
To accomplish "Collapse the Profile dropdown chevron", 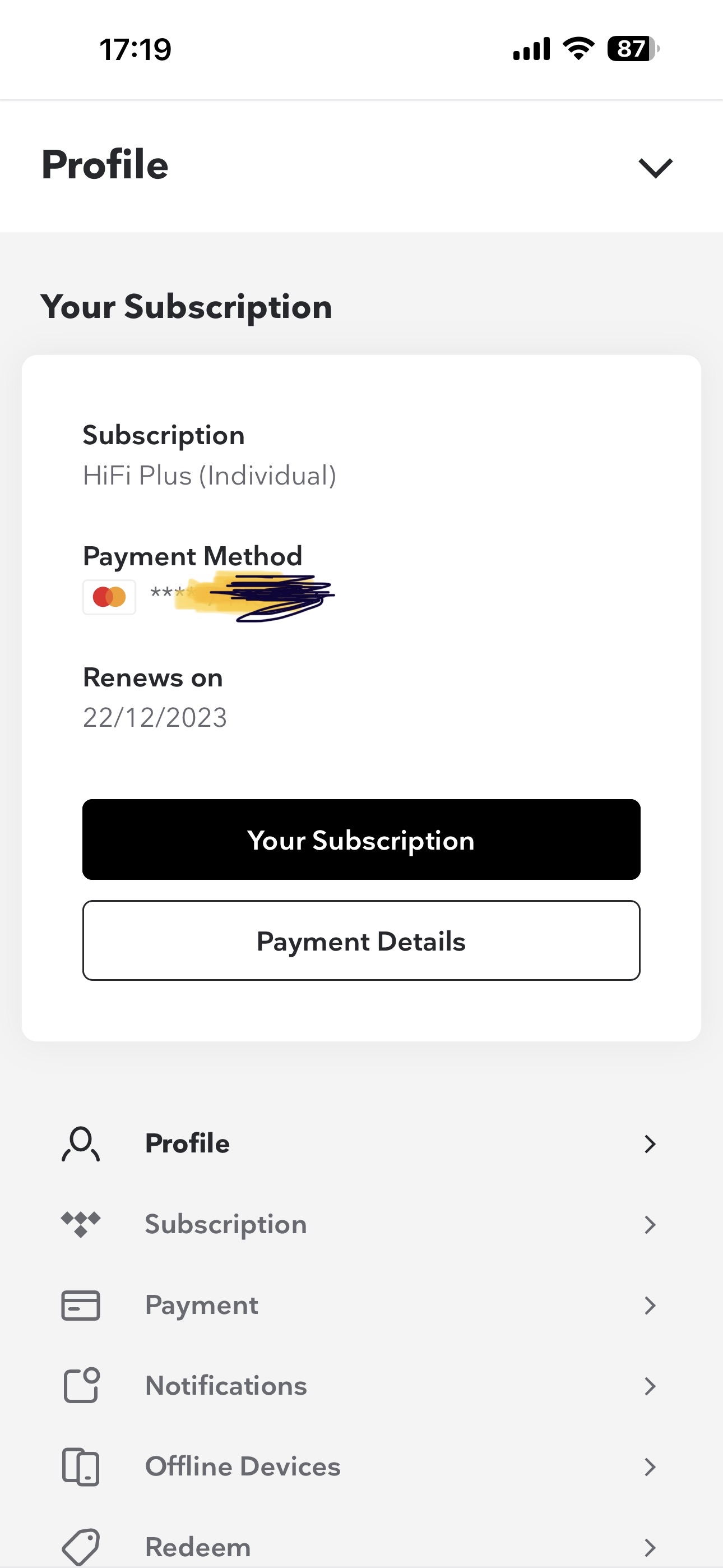I will point(655,167).
